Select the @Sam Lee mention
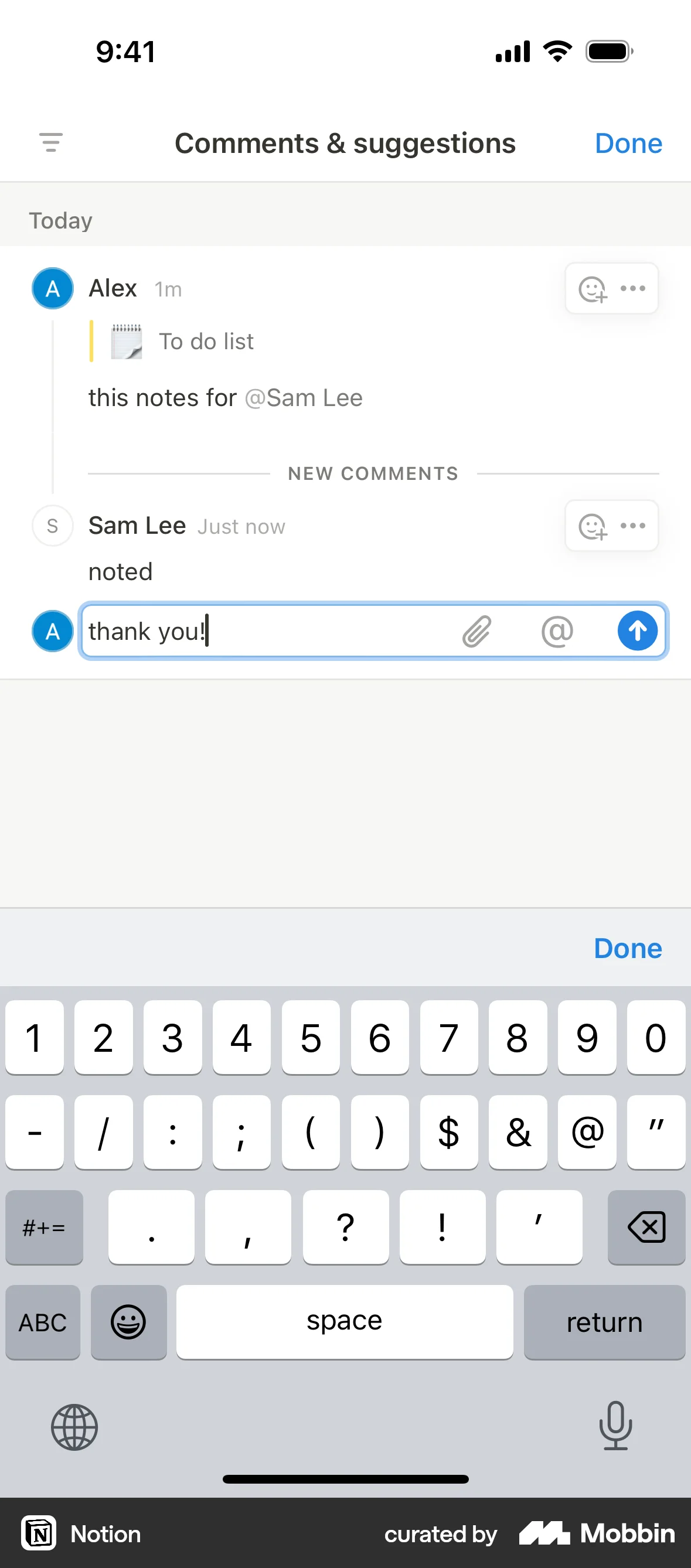 [x=304, y=397]
